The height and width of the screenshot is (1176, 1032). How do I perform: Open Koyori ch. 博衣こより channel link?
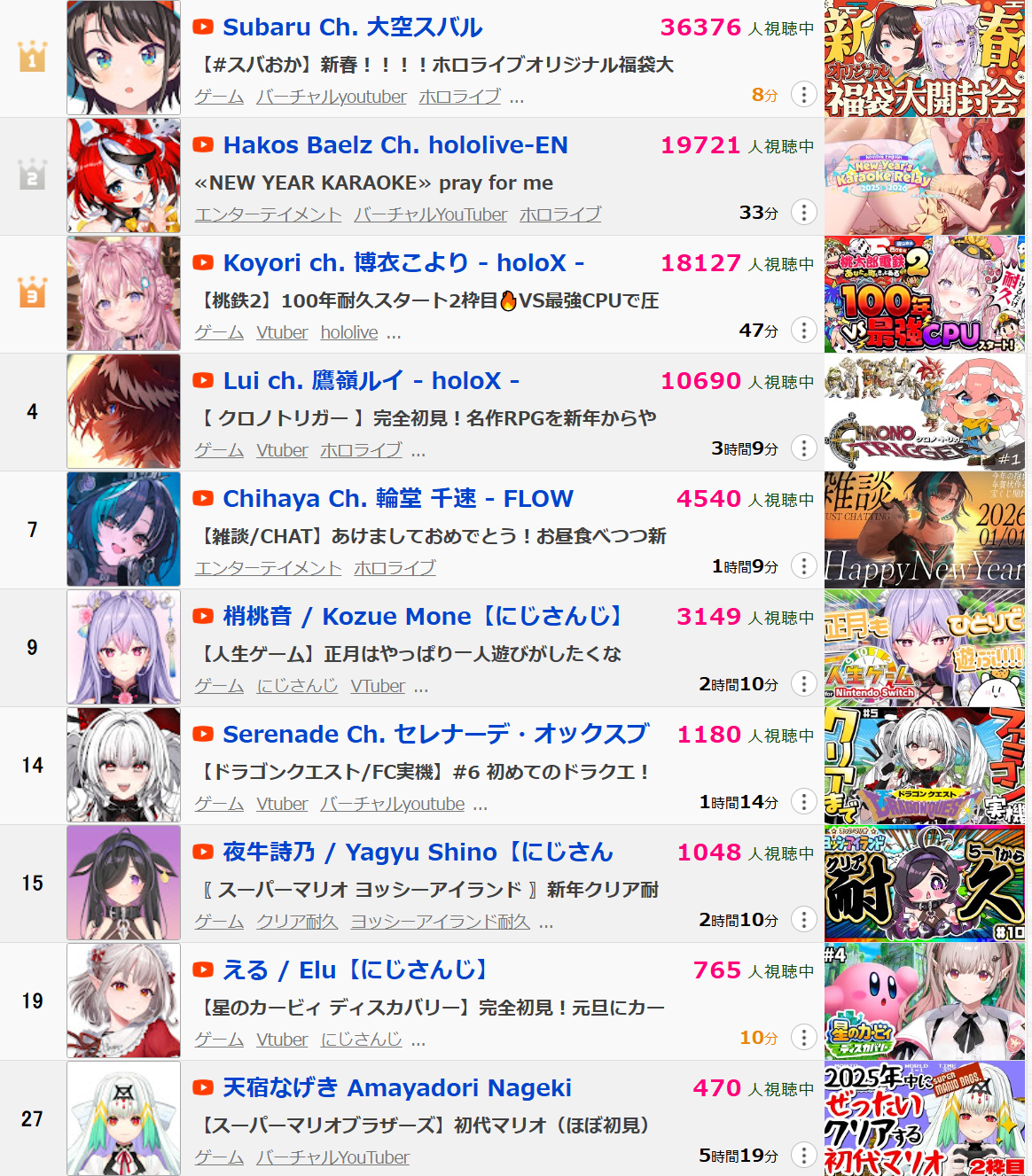click(403, 263)
